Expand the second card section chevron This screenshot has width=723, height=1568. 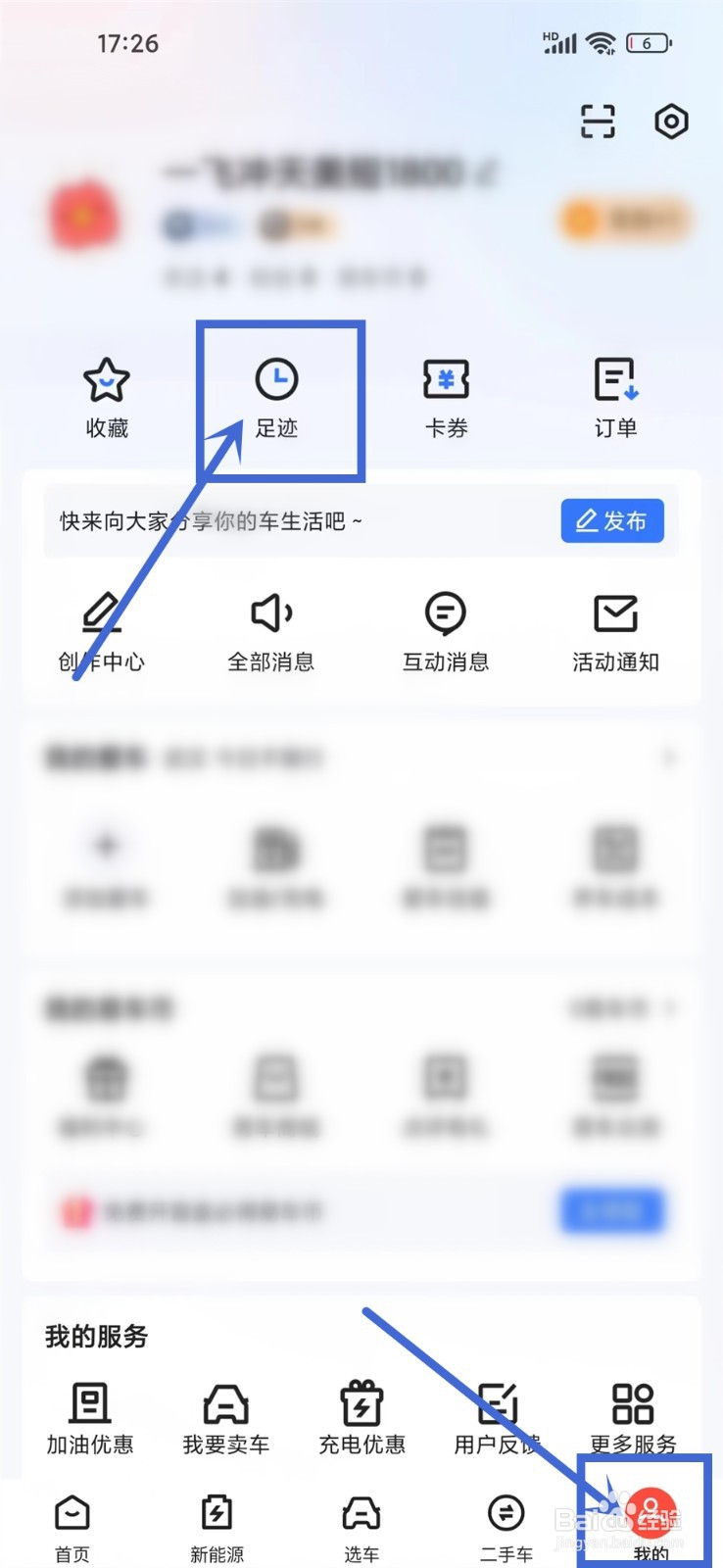671,1007
